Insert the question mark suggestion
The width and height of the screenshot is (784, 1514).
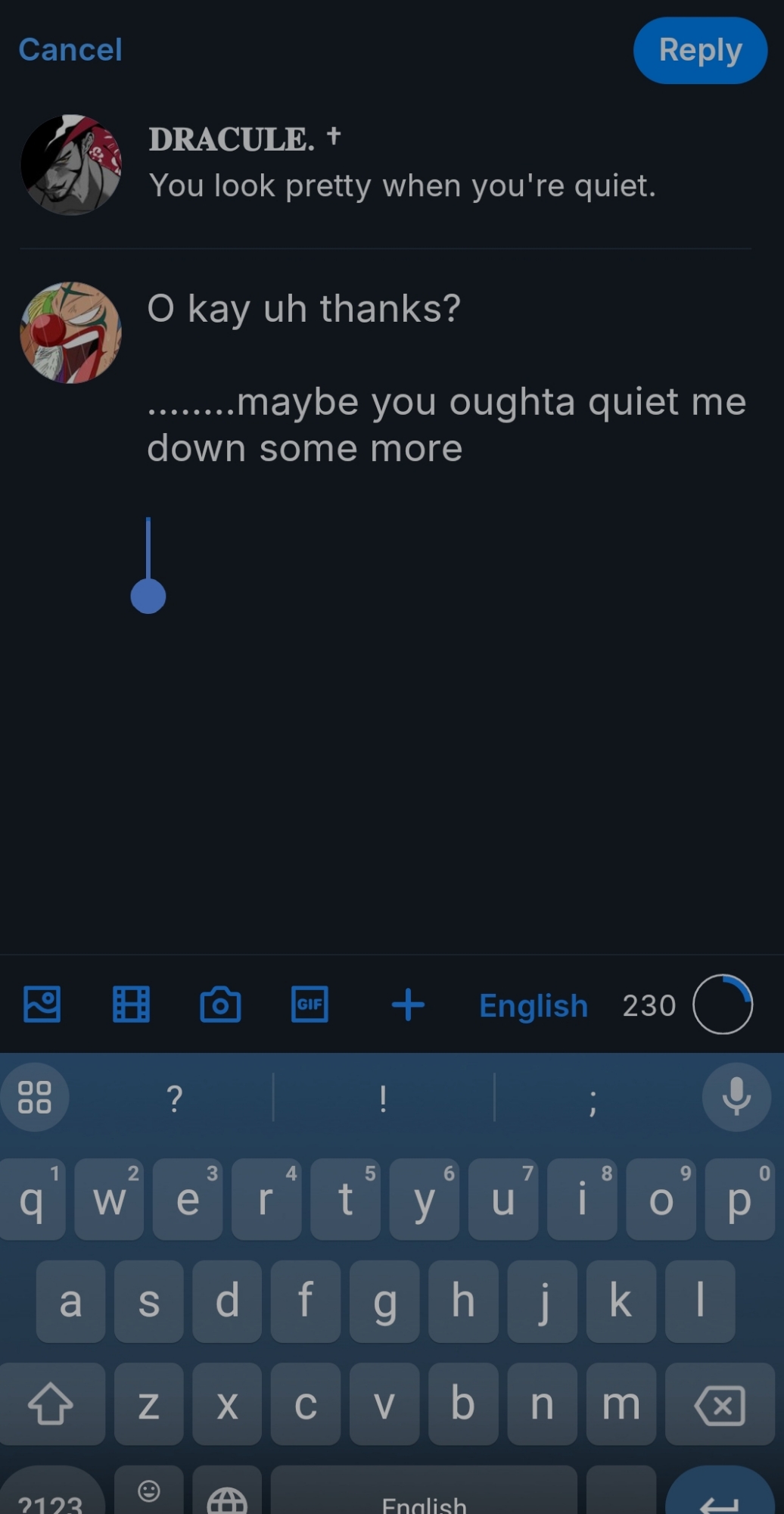coord(175,1098)
